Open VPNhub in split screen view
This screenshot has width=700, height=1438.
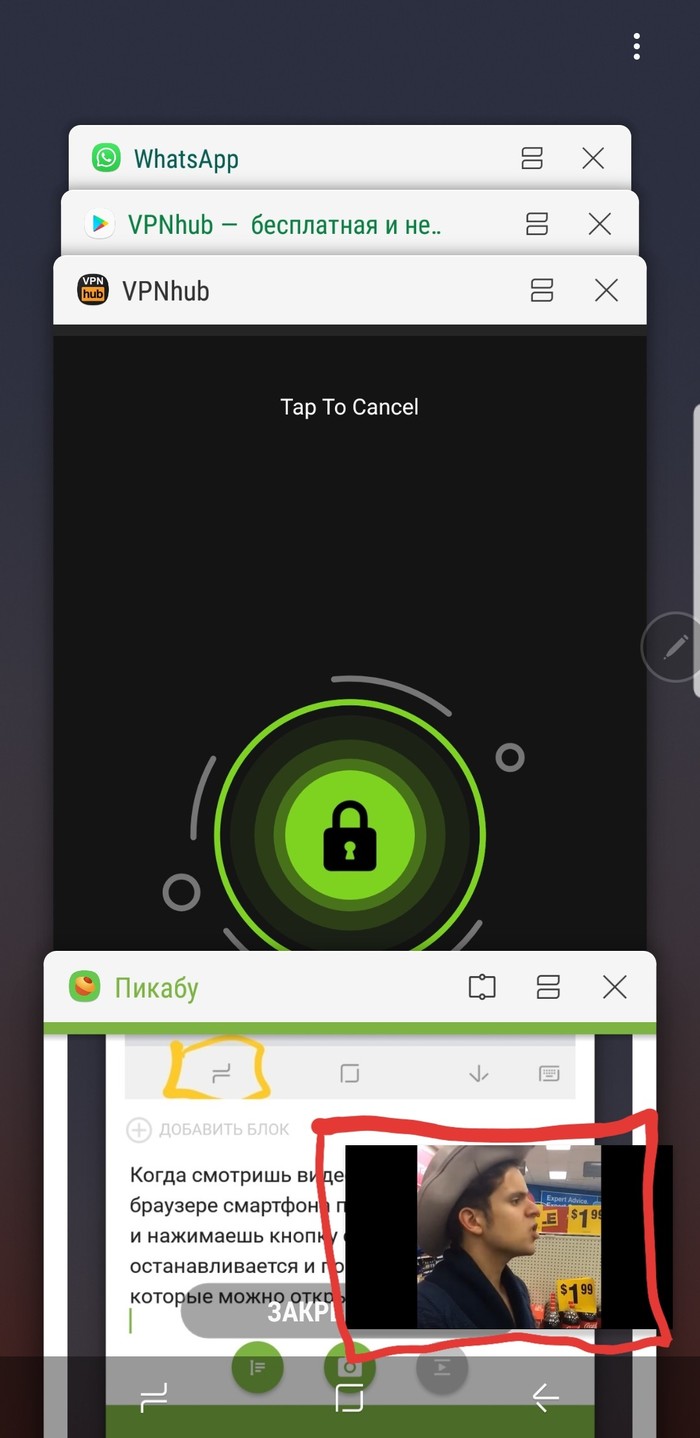542,290
